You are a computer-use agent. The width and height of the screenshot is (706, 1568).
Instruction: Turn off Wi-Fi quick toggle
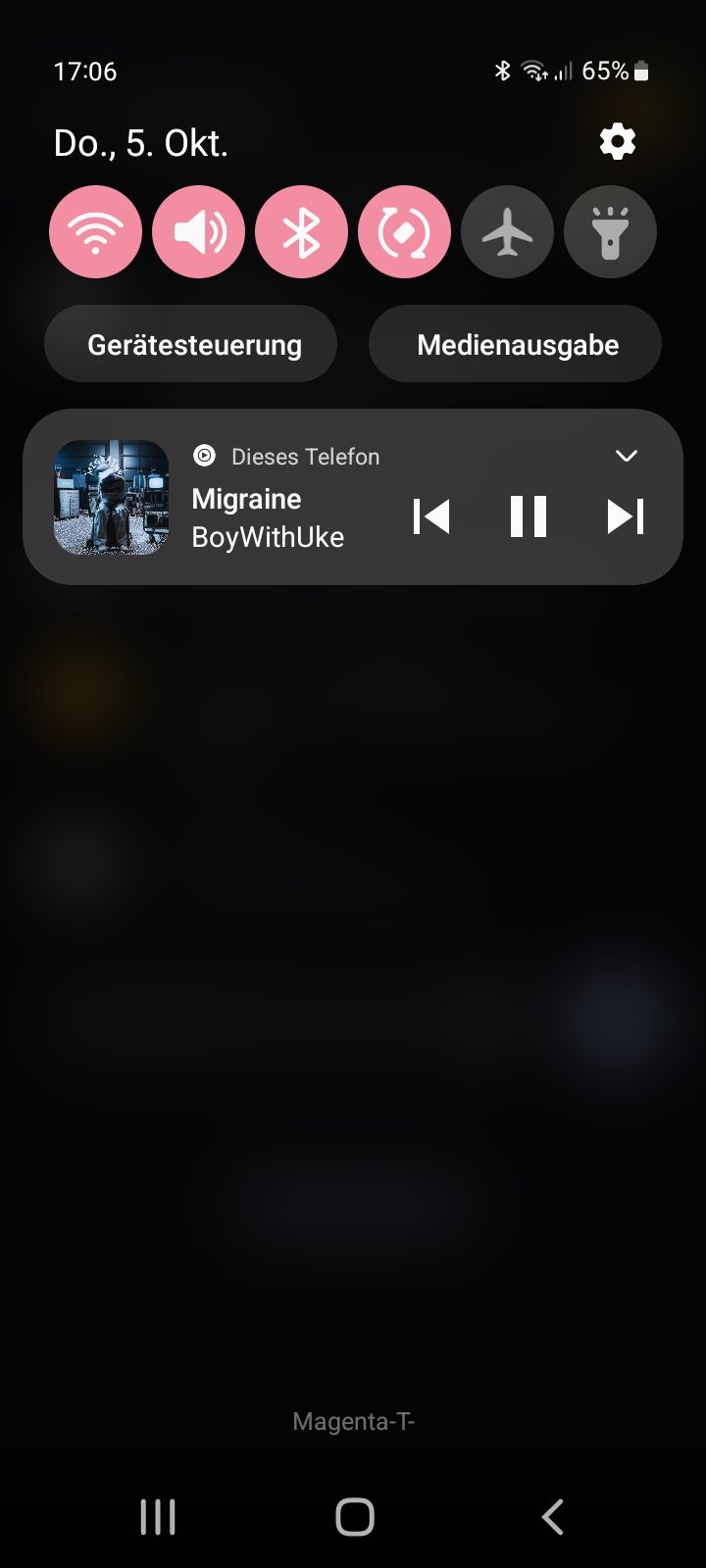pyautogui.click(x=95, y=233)
